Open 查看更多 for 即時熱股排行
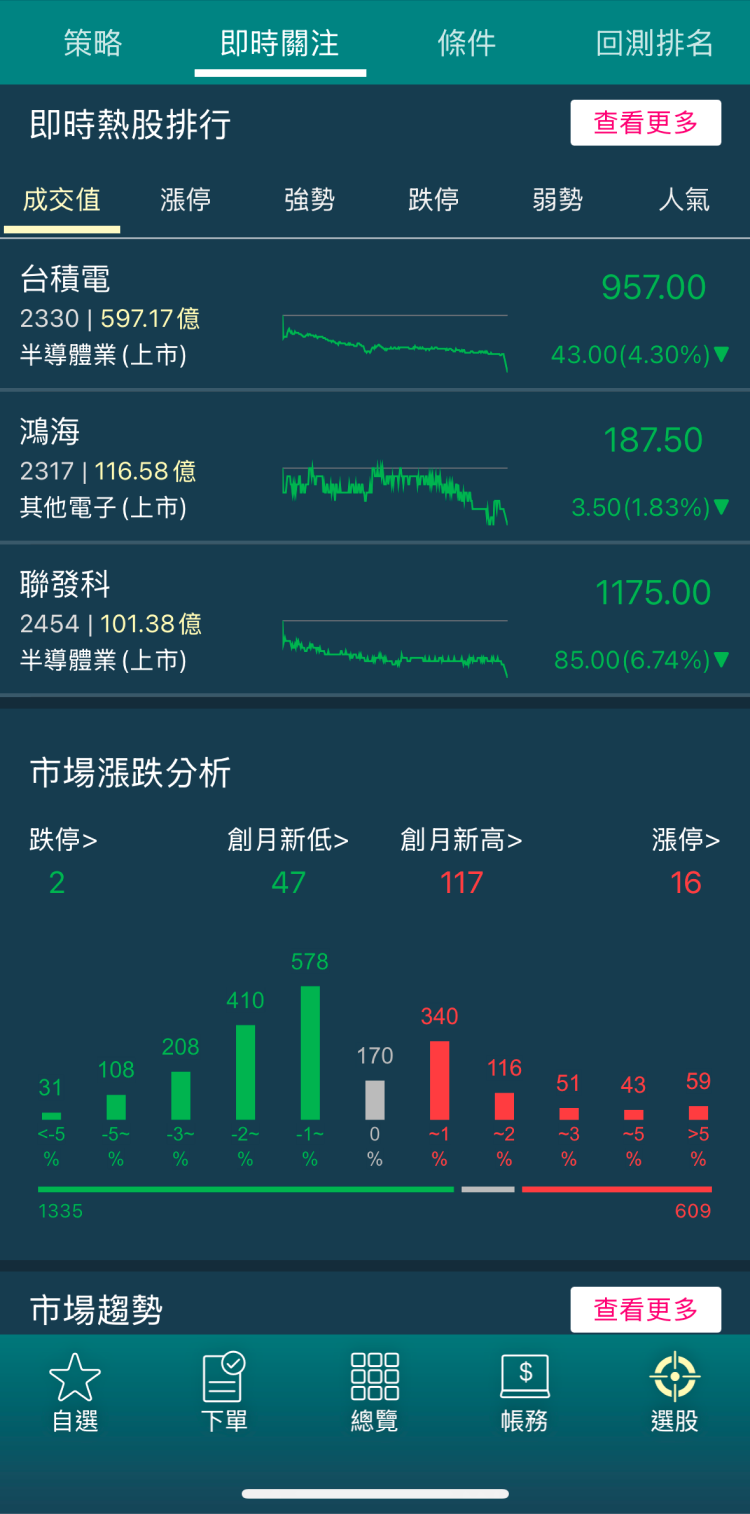 (645, 122)
